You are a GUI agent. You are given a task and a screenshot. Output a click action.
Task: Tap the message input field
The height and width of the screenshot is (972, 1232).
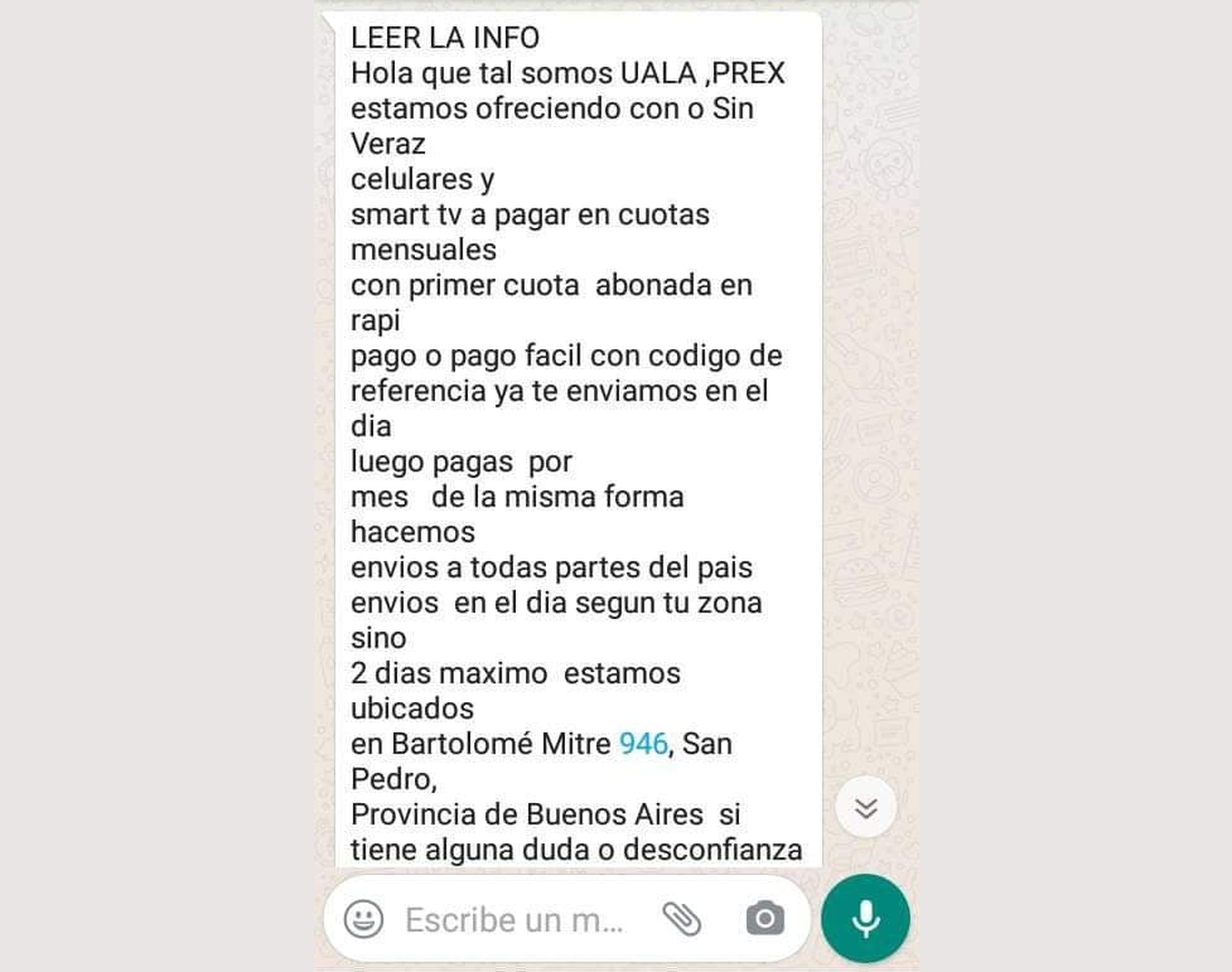[x=515, y=920]
